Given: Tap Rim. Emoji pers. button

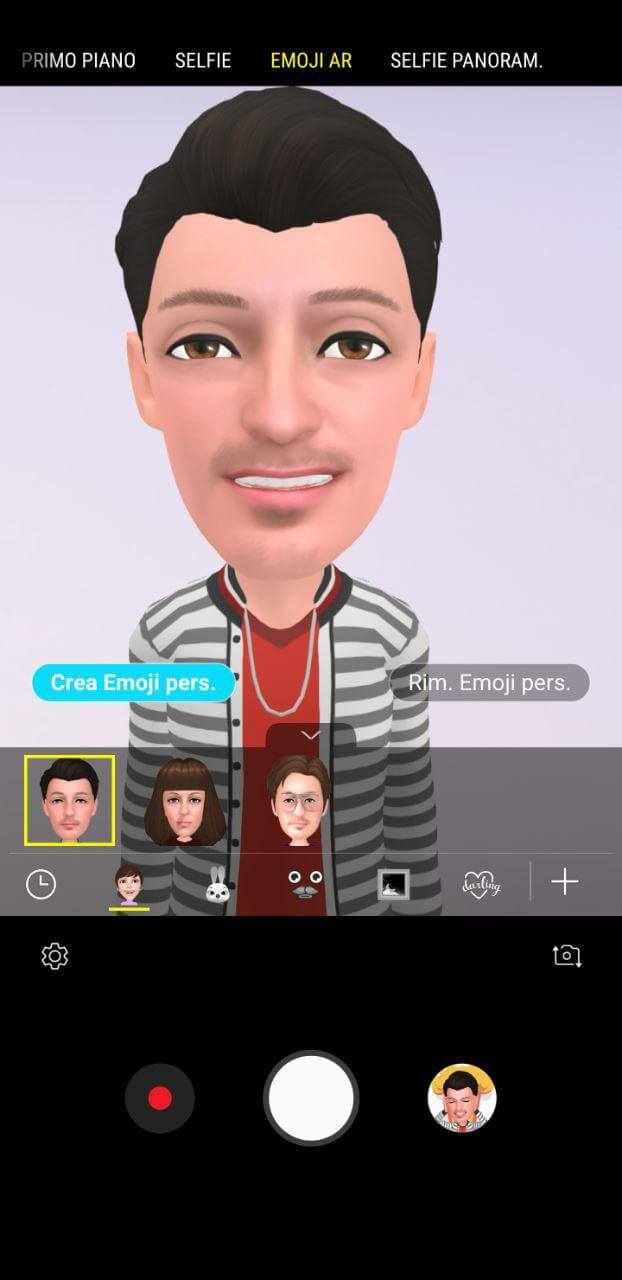Looking at the screenshot, I should tap(489, 683).
